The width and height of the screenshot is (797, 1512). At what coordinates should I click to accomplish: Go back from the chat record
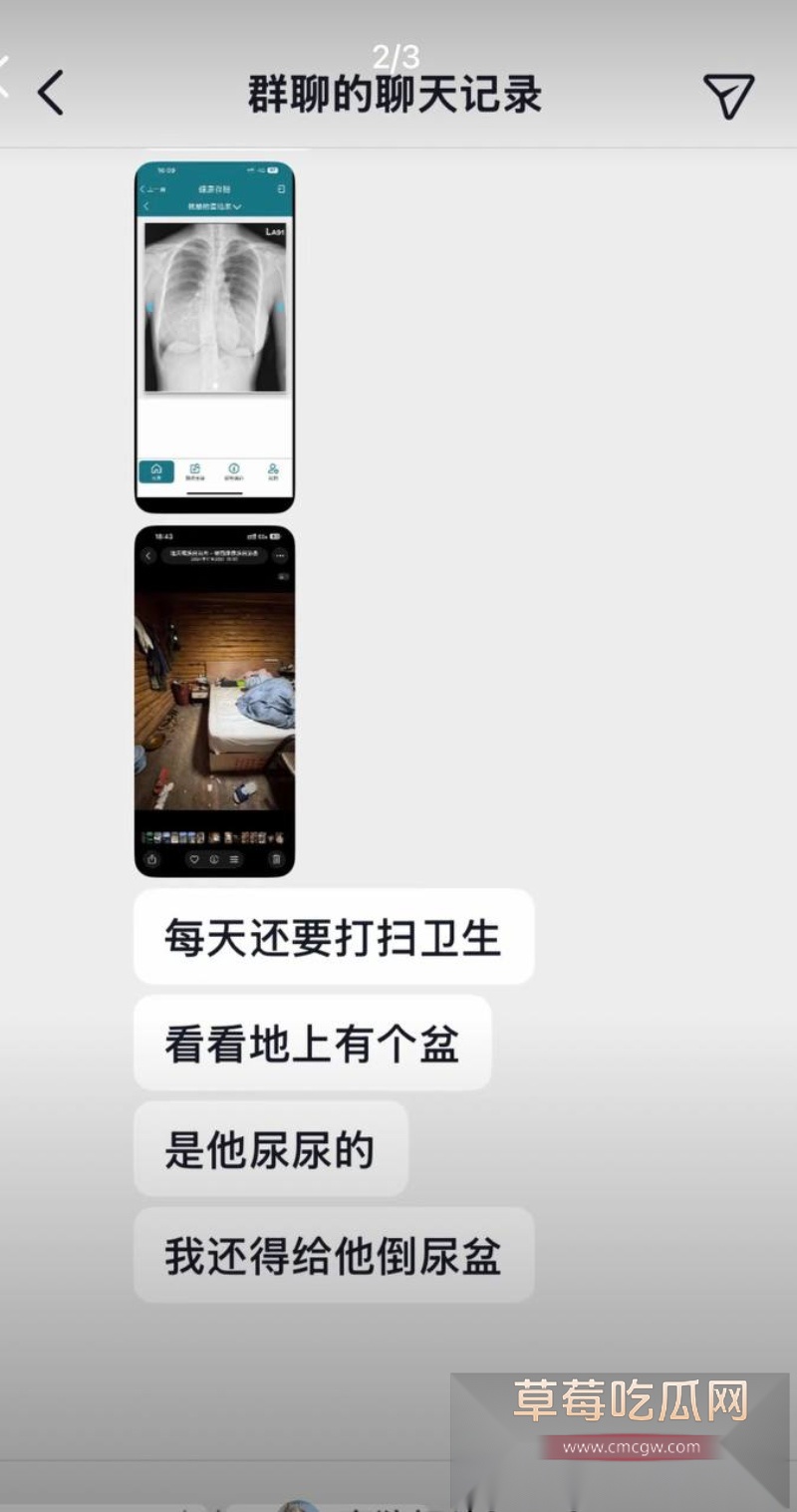tap(51, 94)
